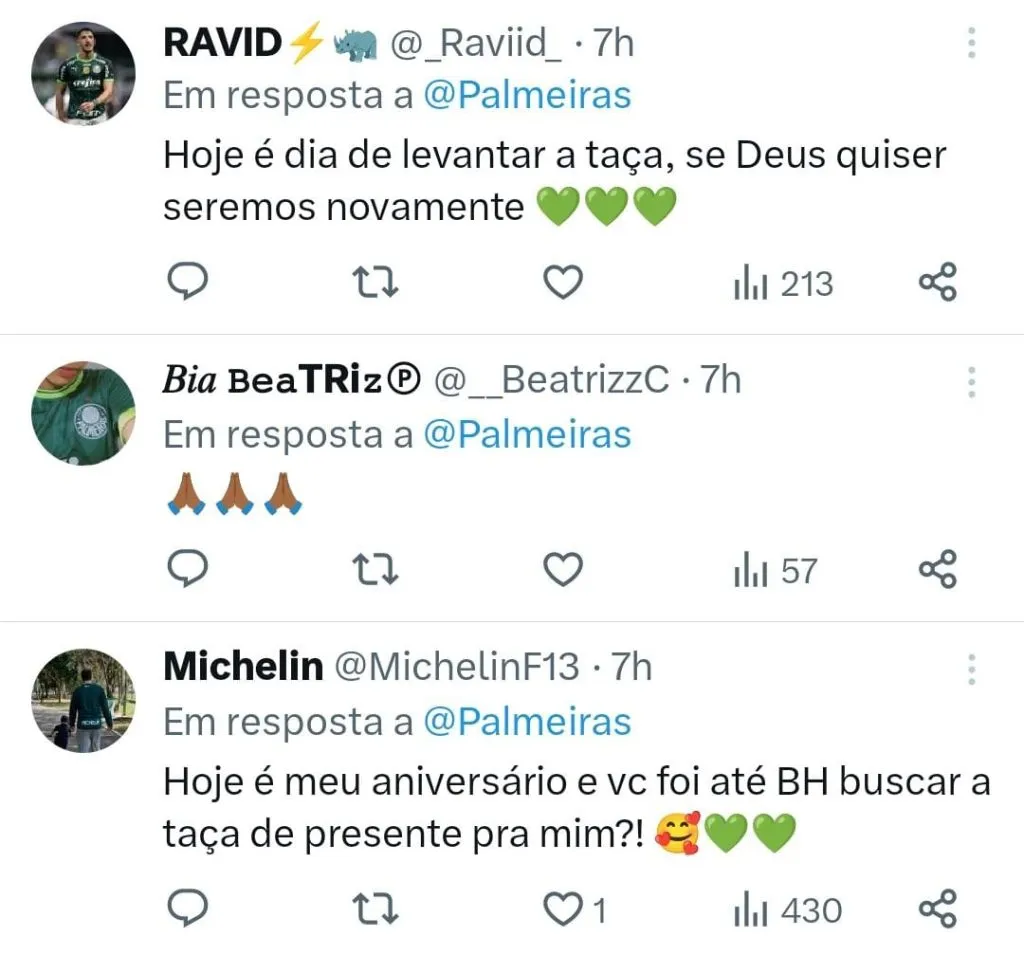The height and width of the screenshot is (955, 1024).
Task: Like Michelin's birthday tweet
Action: pos(562,910)
